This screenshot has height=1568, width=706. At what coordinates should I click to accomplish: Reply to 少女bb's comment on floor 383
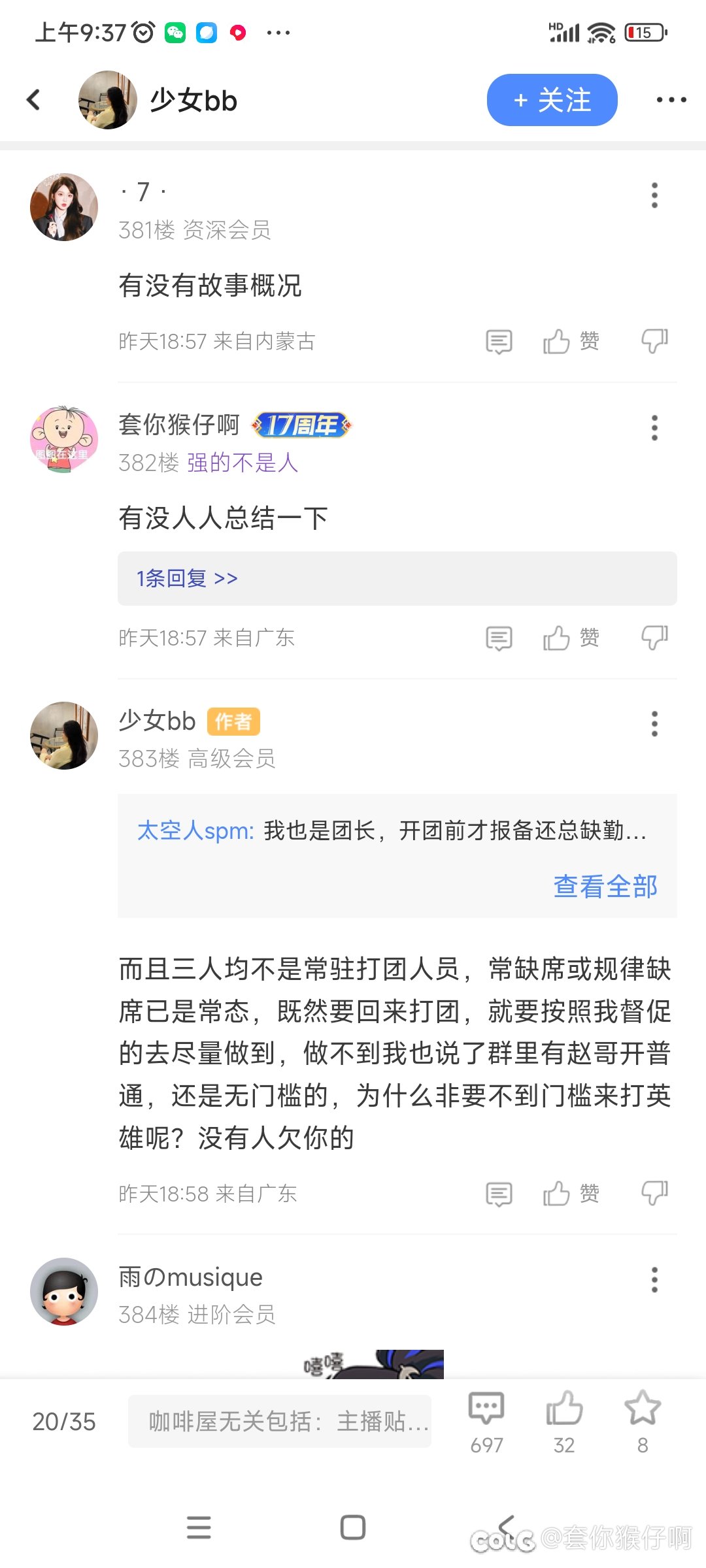[x=499, y=1194]
